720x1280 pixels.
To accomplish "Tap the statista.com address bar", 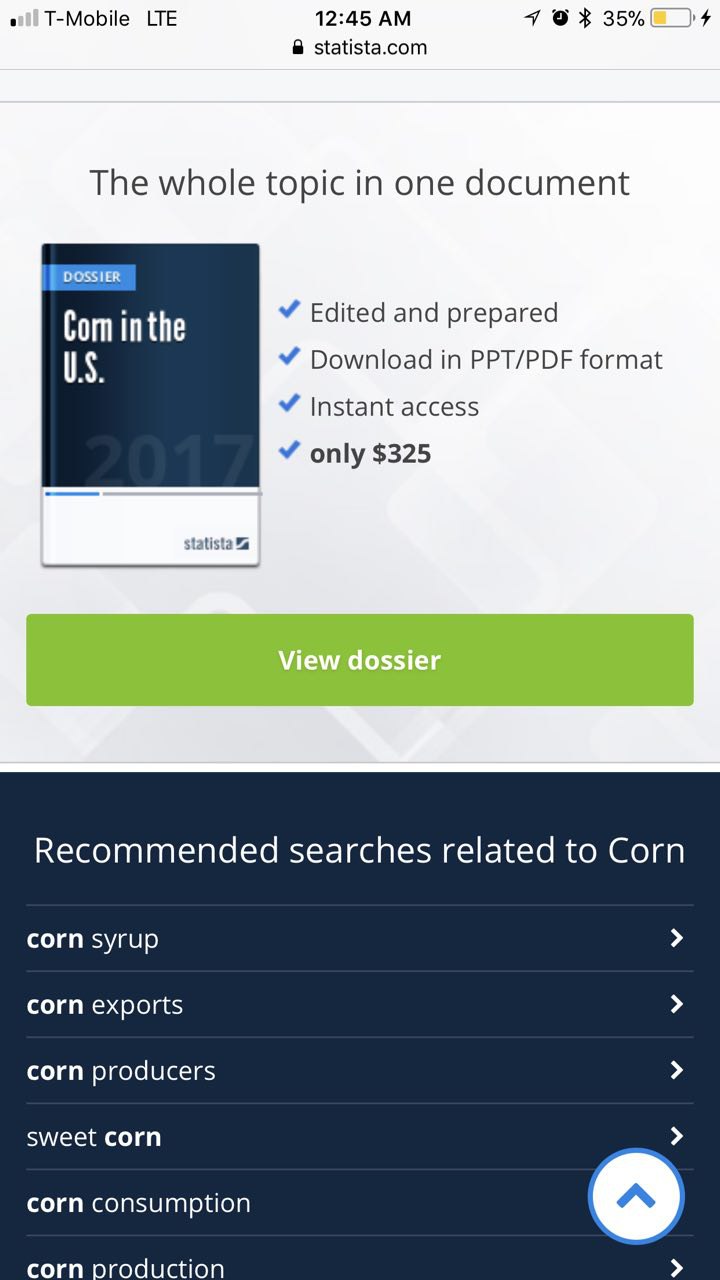I will click(360, 47).
